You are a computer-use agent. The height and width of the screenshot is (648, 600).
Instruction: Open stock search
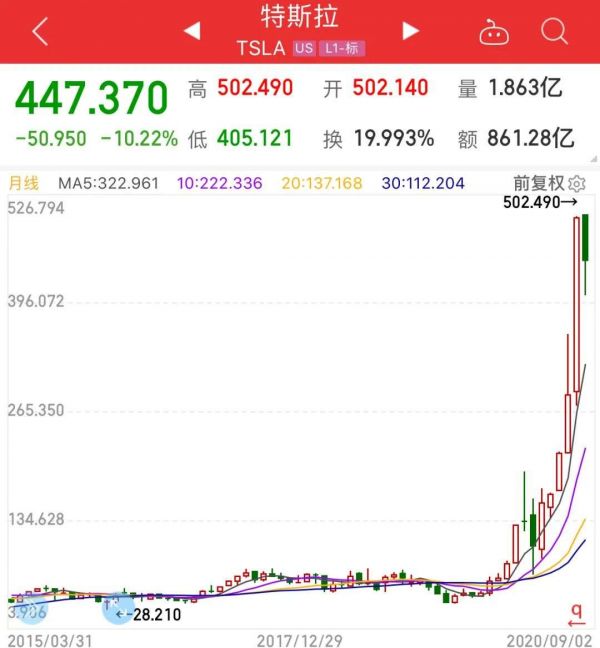click(555, 31)
